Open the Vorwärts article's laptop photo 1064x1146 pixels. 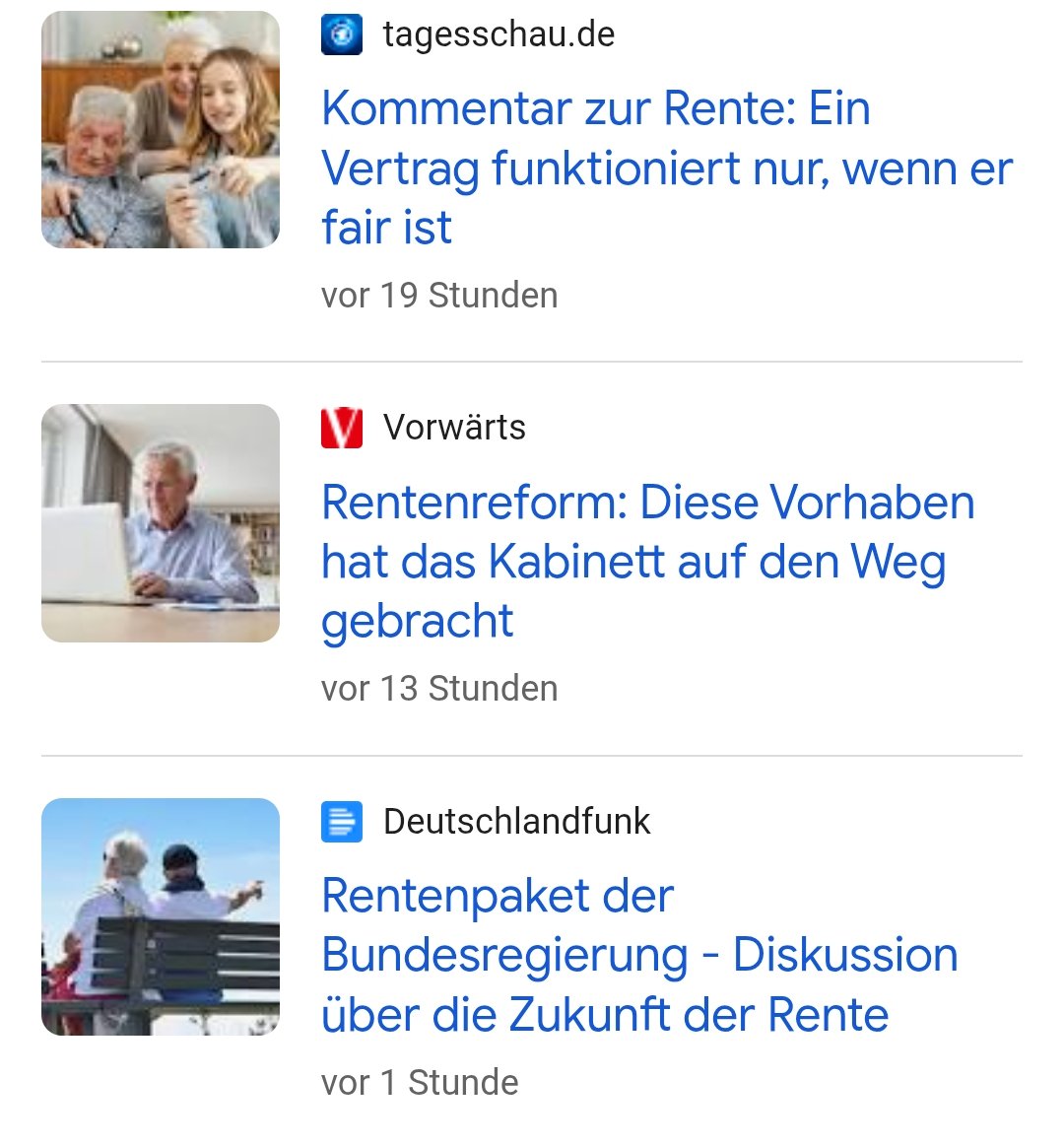161,523
